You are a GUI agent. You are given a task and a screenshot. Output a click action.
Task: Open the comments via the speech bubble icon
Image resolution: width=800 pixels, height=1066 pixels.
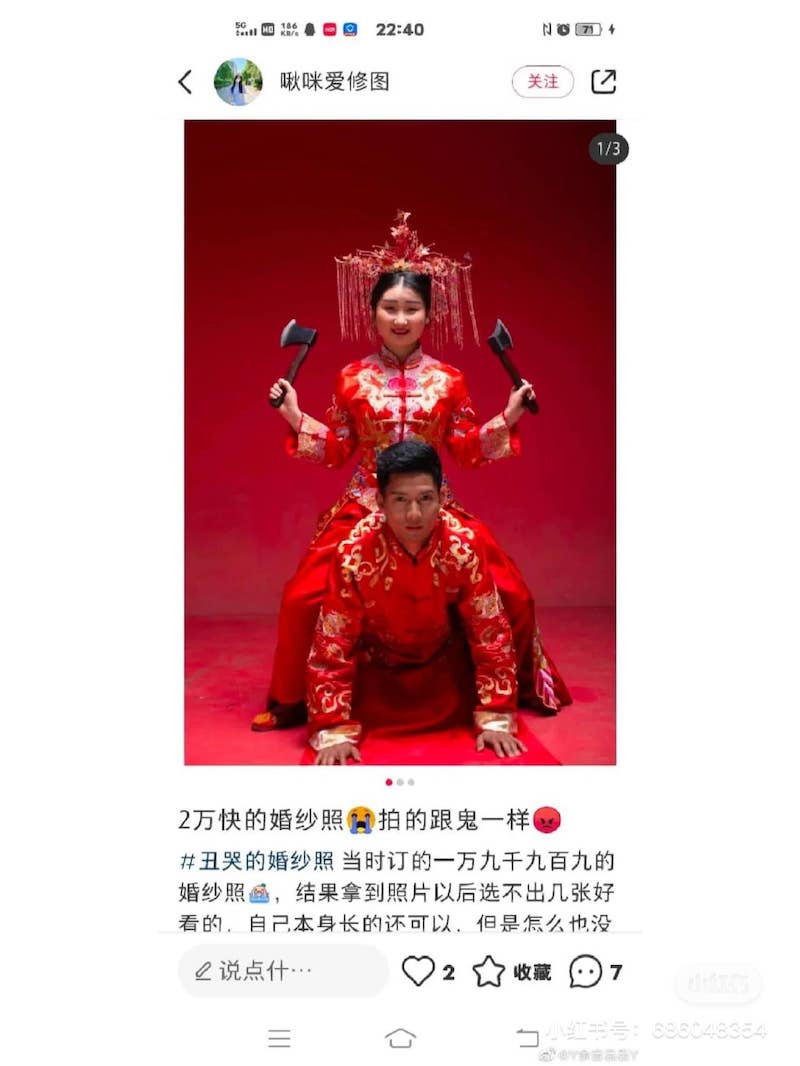(x=586, y=971)
